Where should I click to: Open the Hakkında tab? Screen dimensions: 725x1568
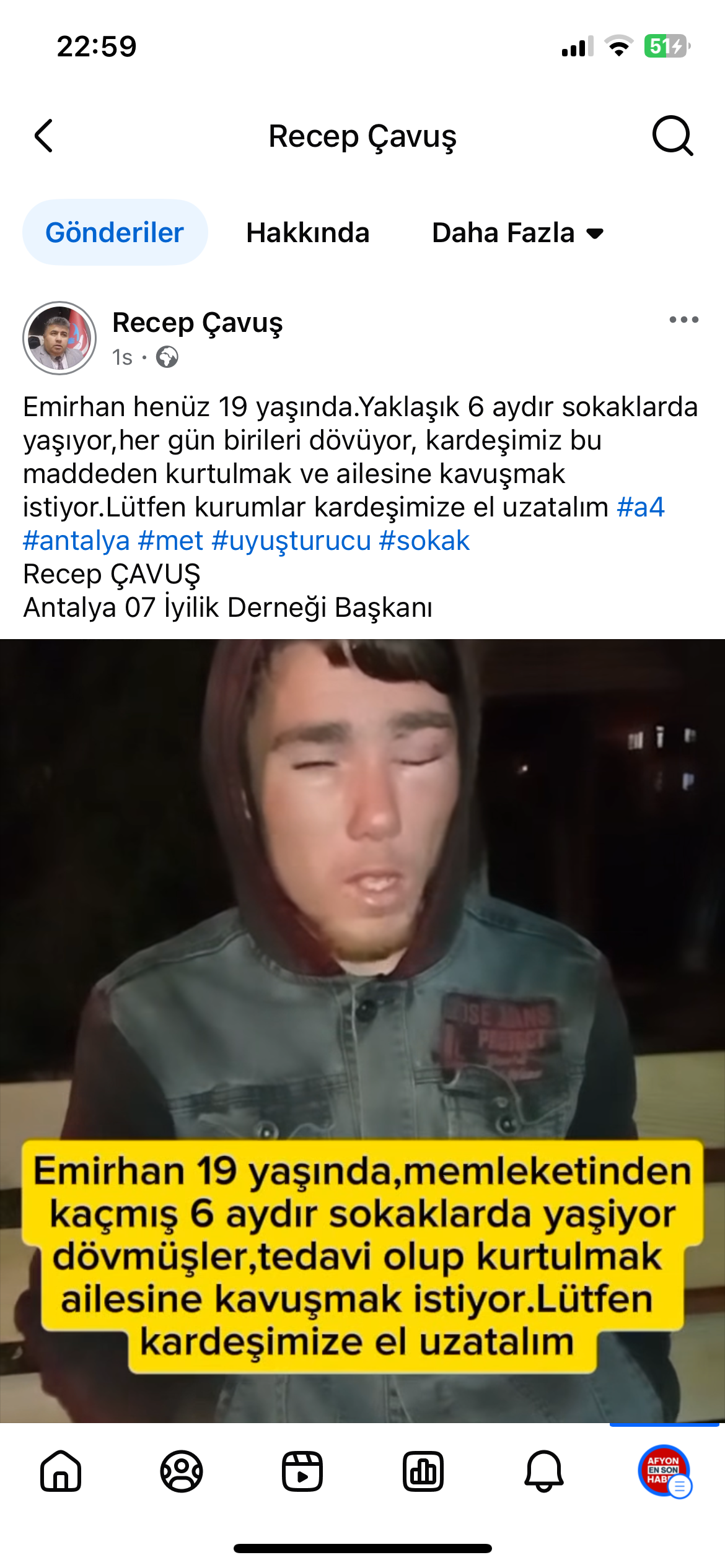tap(307, 233)
